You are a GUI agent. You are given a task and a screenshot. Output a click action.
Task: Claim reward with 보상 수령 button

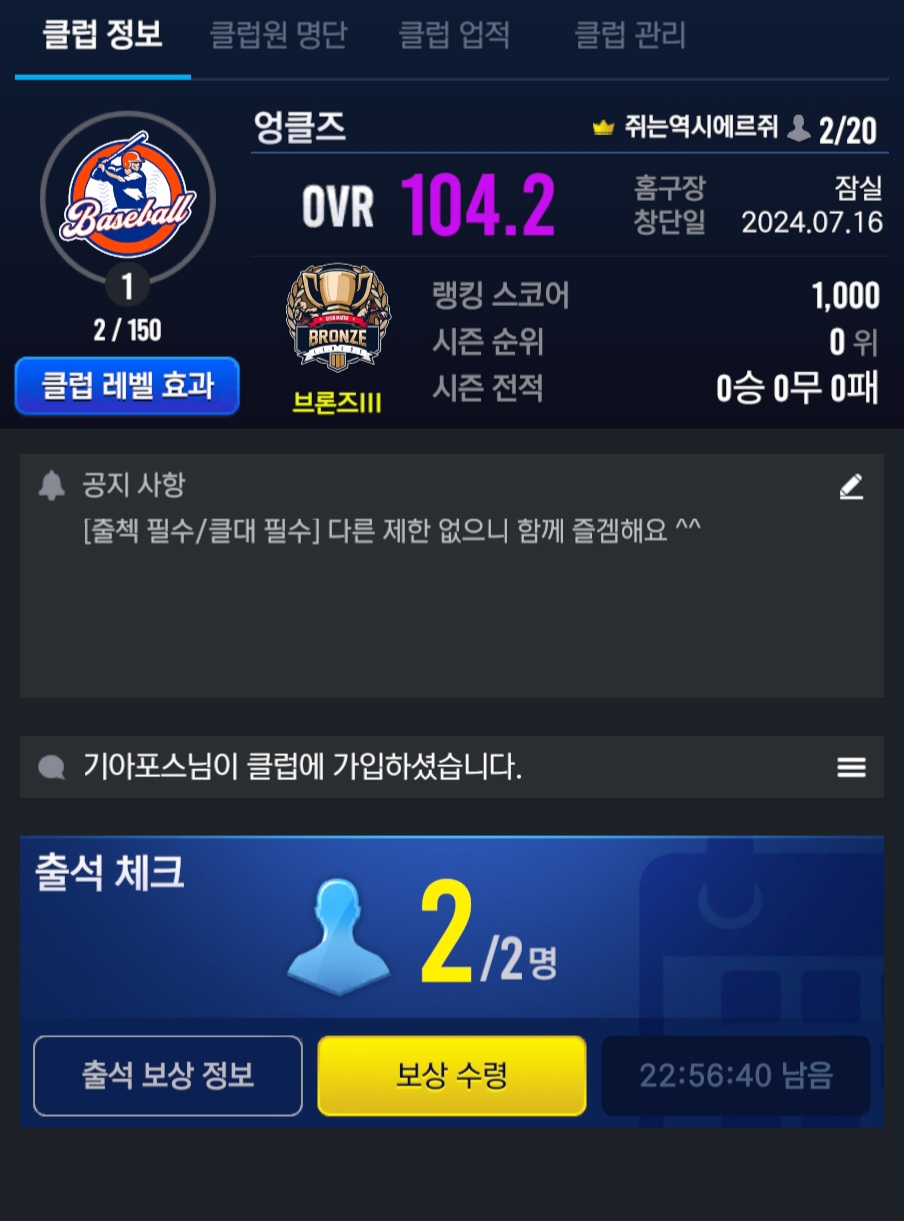(452, 1076)
